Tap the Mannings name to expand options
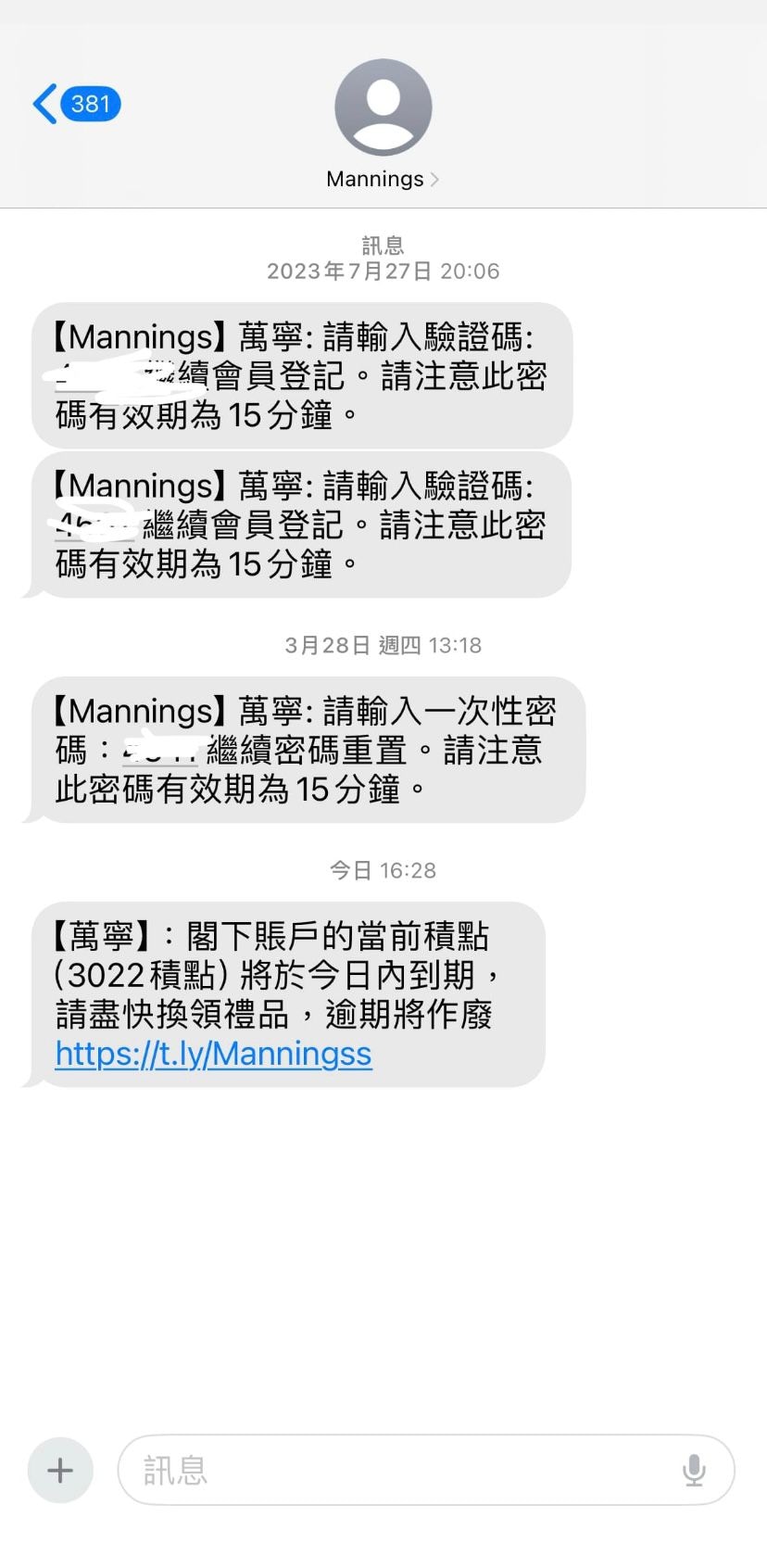767x1568 pixels. click(x=374, y=179)
